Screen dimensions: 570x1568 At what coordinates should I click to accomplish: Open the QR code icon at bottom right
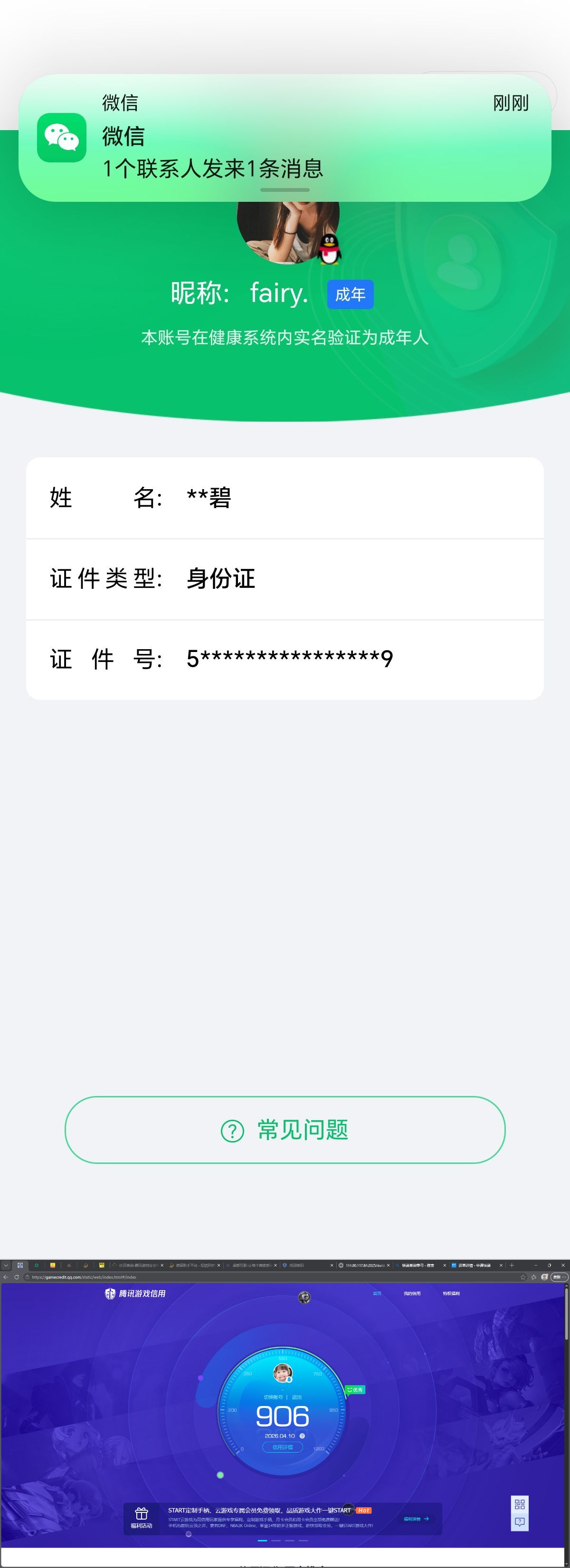tap(520, 1505)
